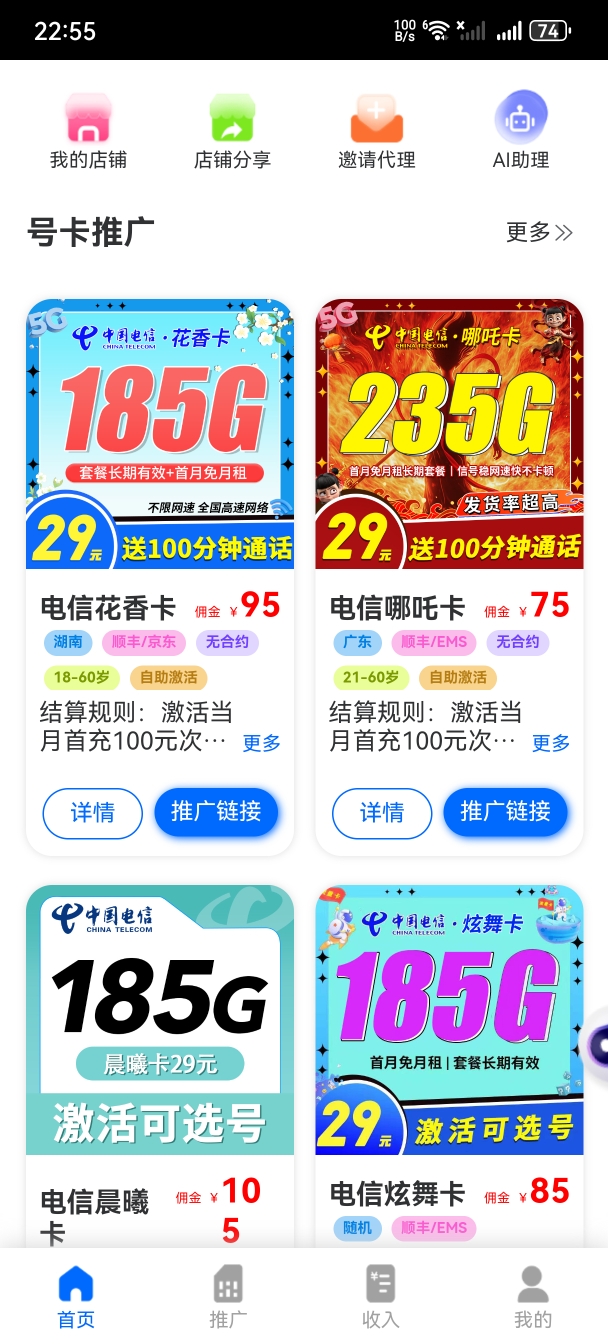Open the 电信哪吒卡 235G card image
This screenshot has height=1344, width=608.
click(449, 434)
